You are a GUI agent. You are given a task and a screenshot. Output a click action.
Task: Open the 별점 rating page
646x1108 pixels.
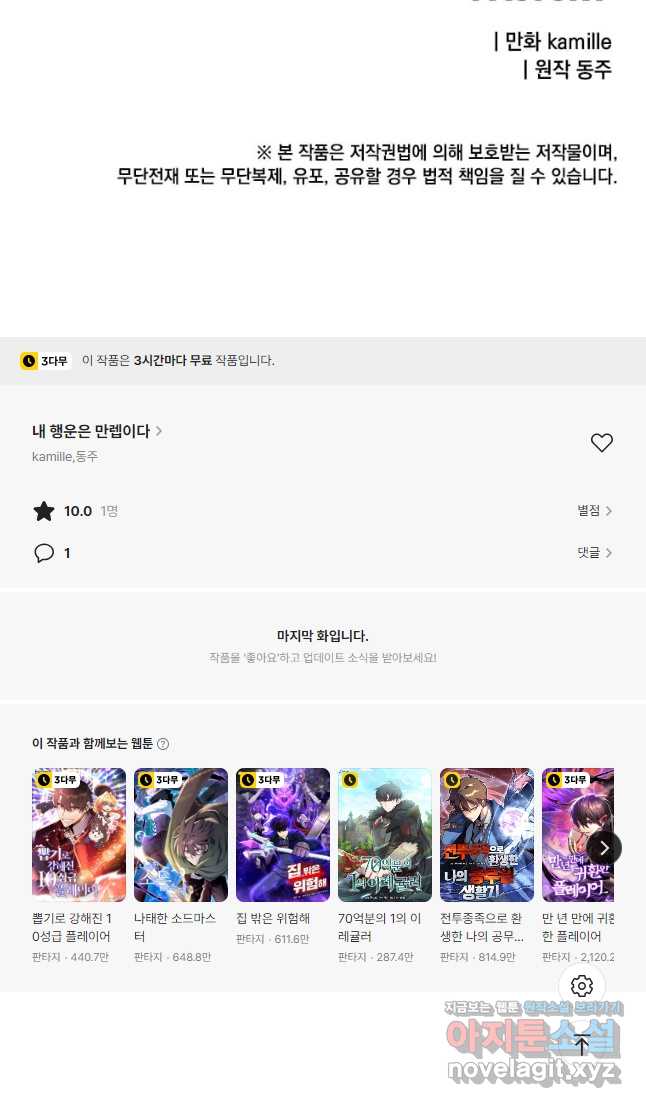pyautogui.click(x=594, y=511)
